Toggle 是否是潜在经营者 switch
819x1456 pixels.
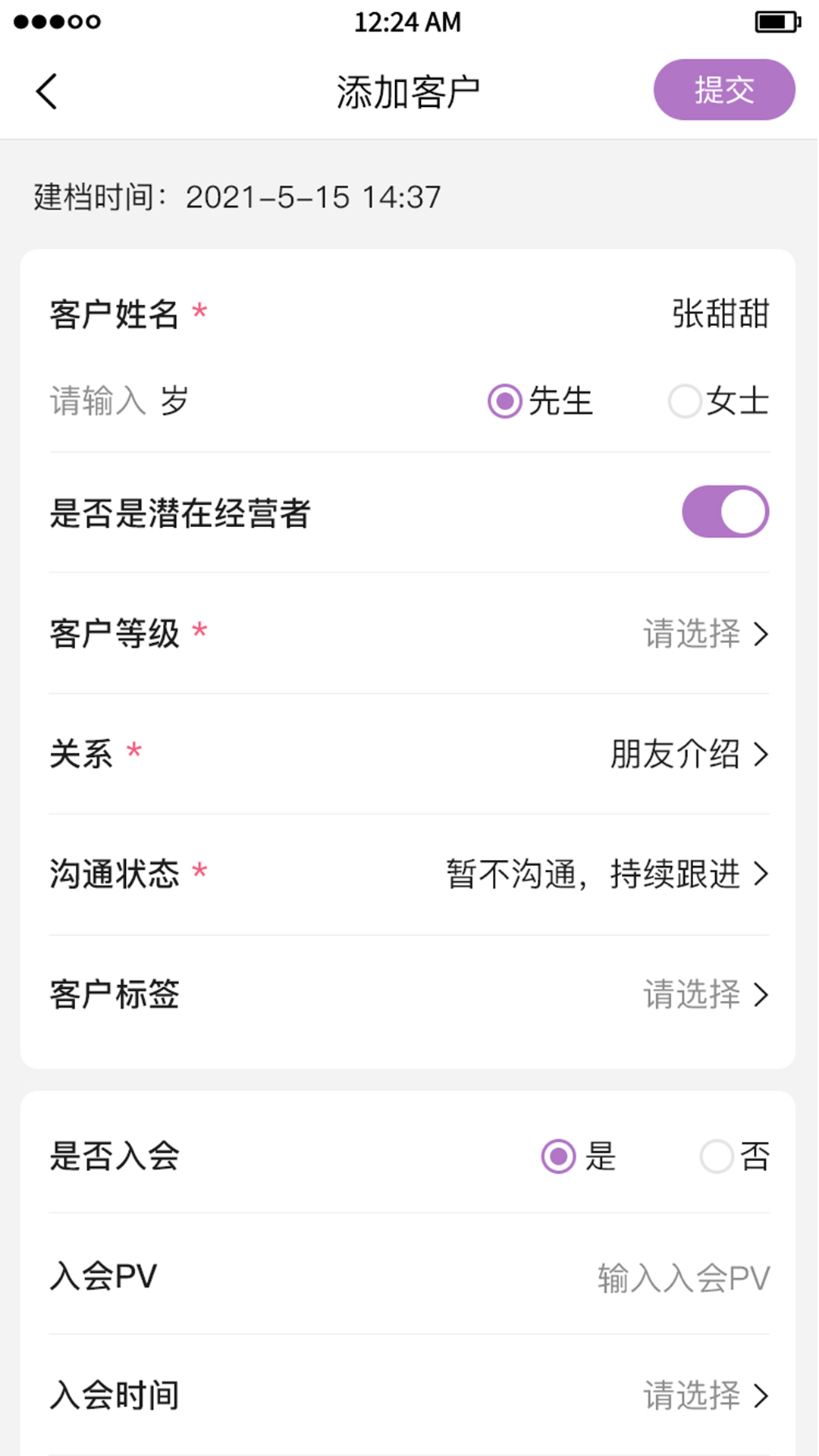[725, 512]
